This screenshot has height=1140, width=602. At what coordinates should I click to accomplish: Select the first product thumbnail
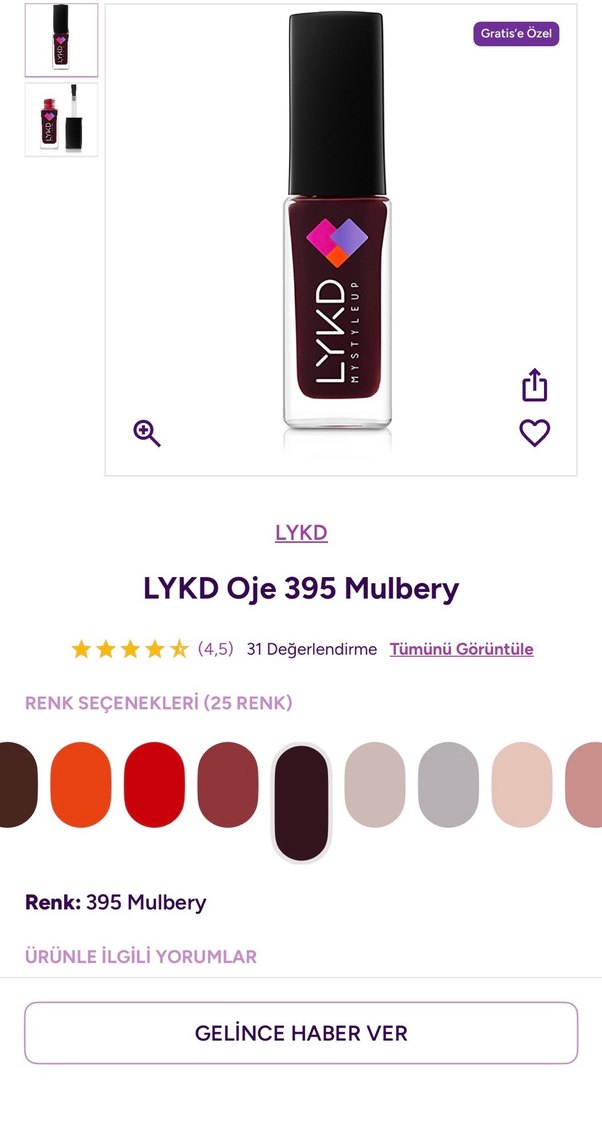click(61, 40)
